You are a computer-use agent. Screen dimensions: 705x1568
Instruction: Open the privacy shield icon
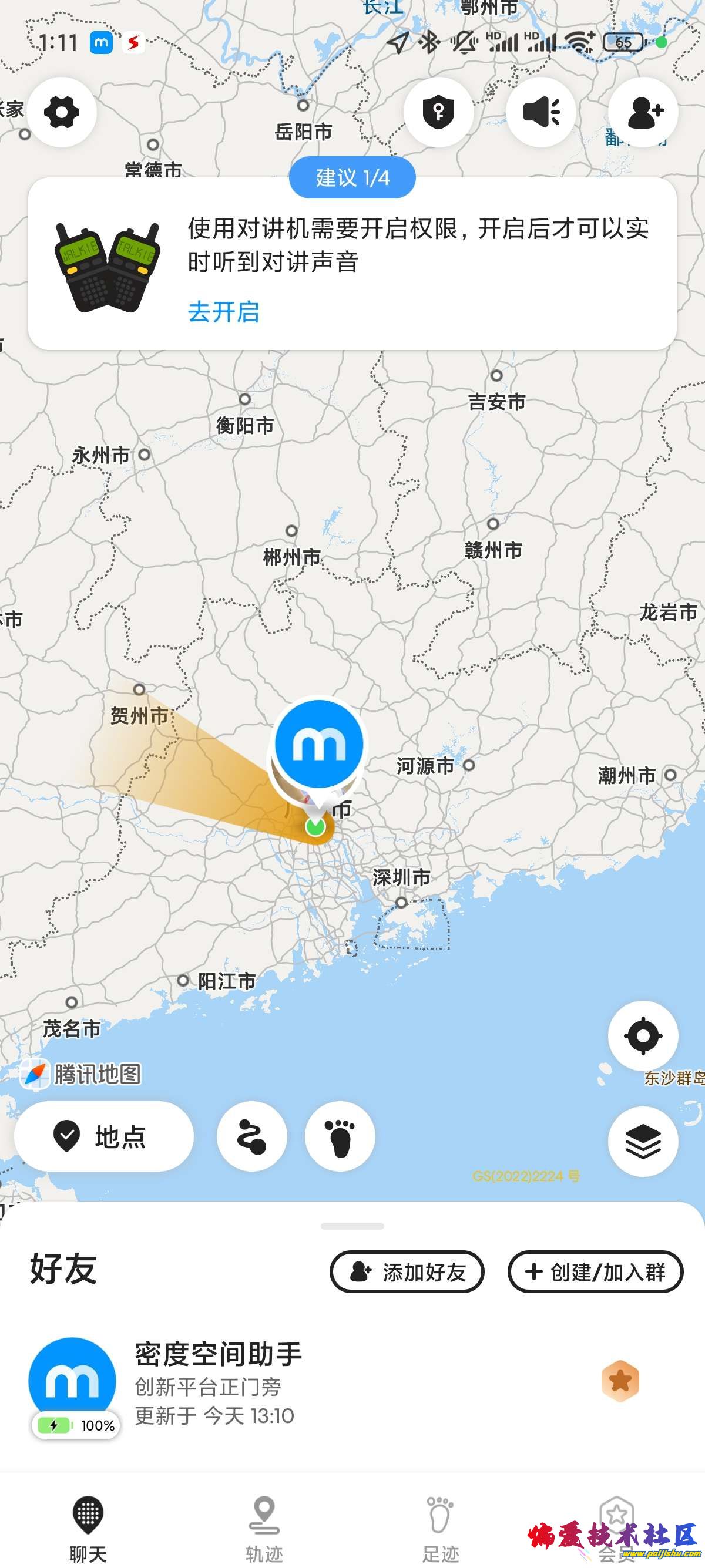point(438,112)
